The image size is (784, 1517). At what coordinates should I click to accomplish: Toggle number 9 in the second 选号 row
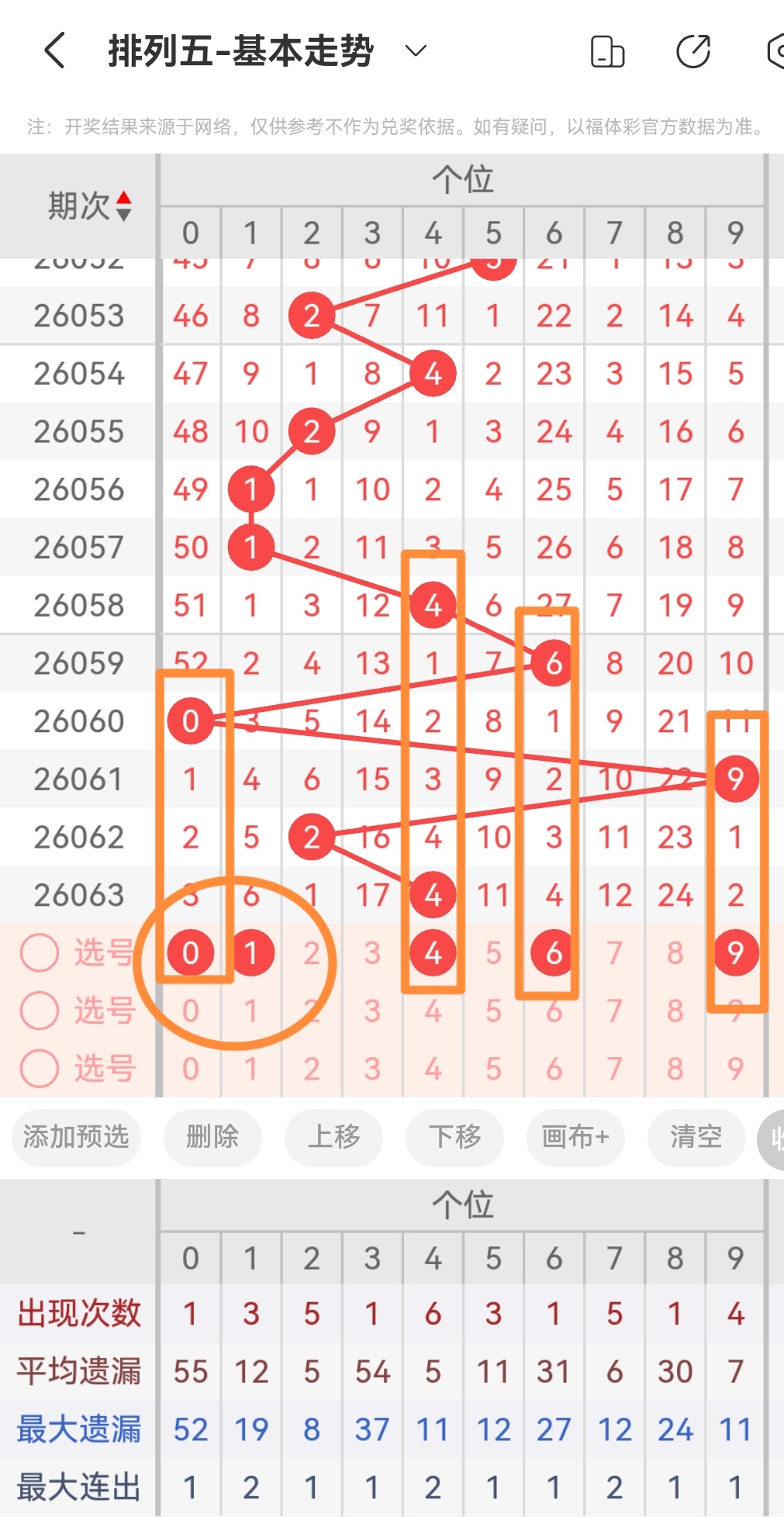pos(734,1010)
